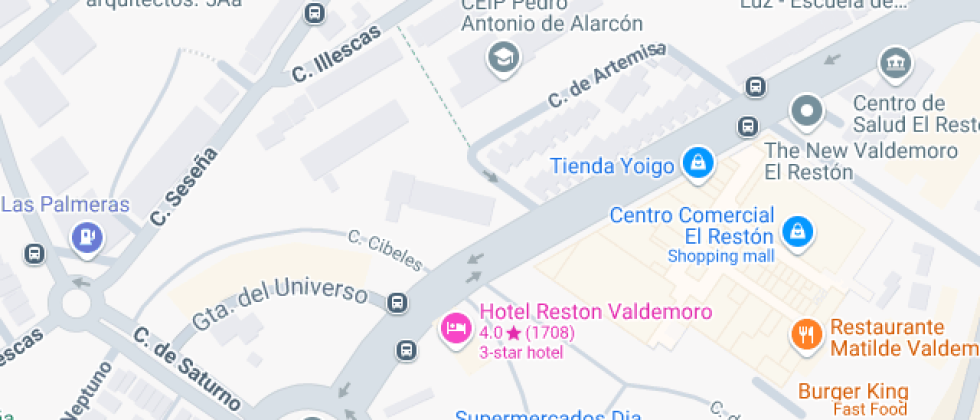Select the Las Palmeras gas station pin
This screenshot has width=980, height=420.
(88, 236)
